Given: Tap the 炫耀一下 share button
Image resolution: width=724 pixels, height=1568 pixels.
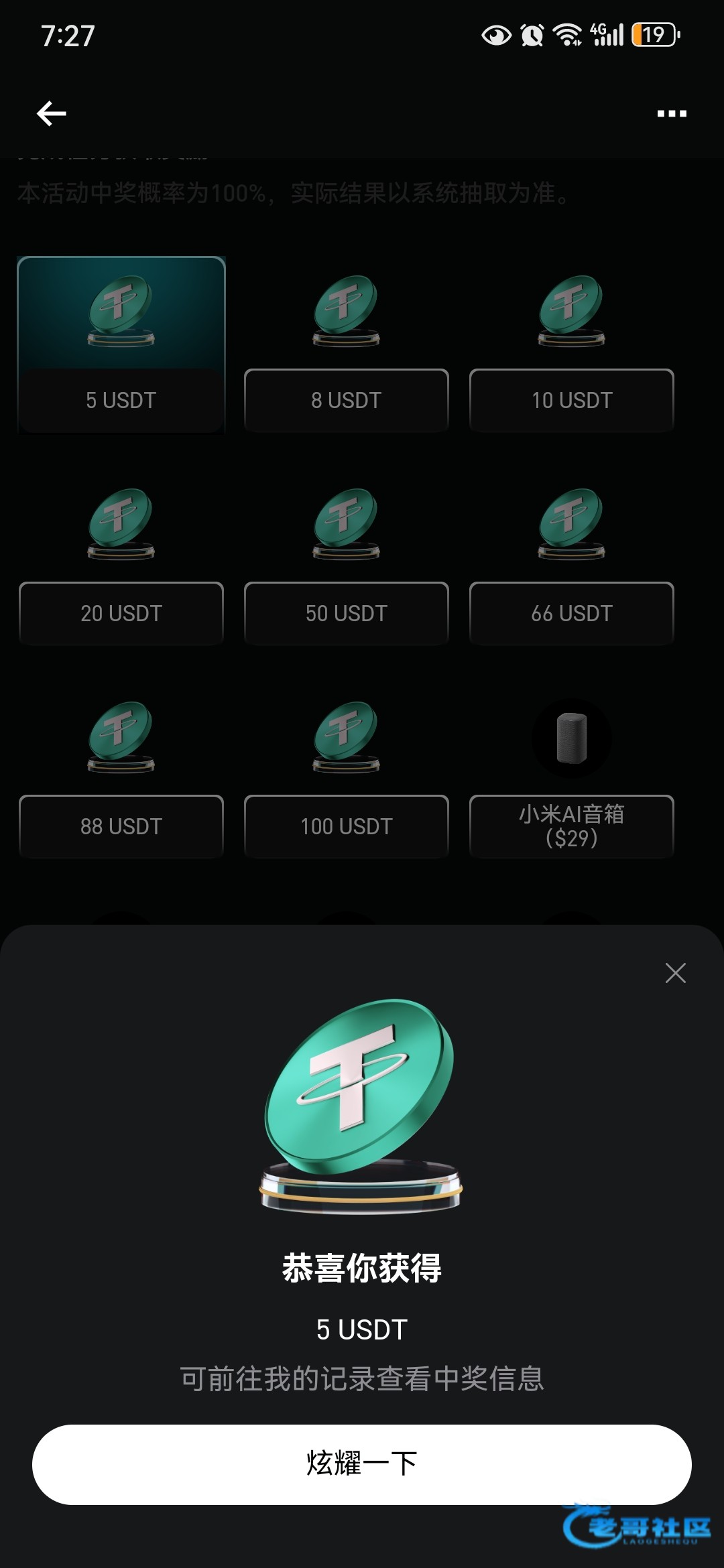Looking at the screenshot, I should click(362, 1464).
